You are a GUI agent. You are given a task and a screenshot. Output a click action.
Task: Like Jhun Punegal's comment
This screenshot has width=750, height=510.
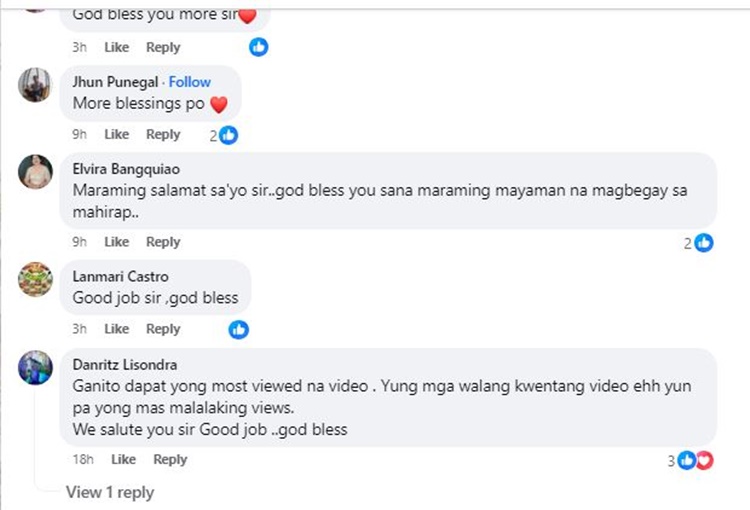117,134
